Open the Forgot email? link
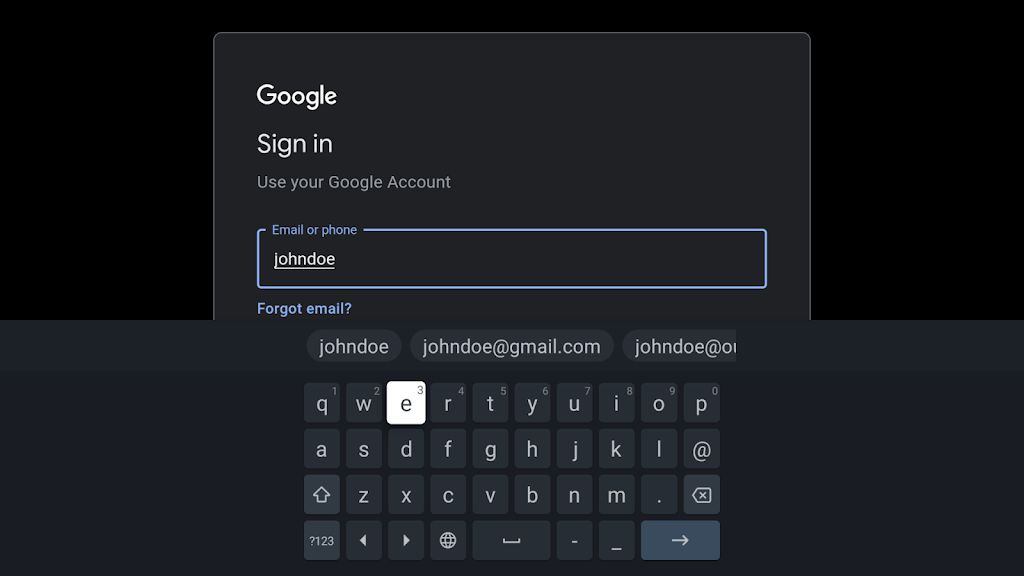This screenshot has height=576, width=1024. (304, 309)
